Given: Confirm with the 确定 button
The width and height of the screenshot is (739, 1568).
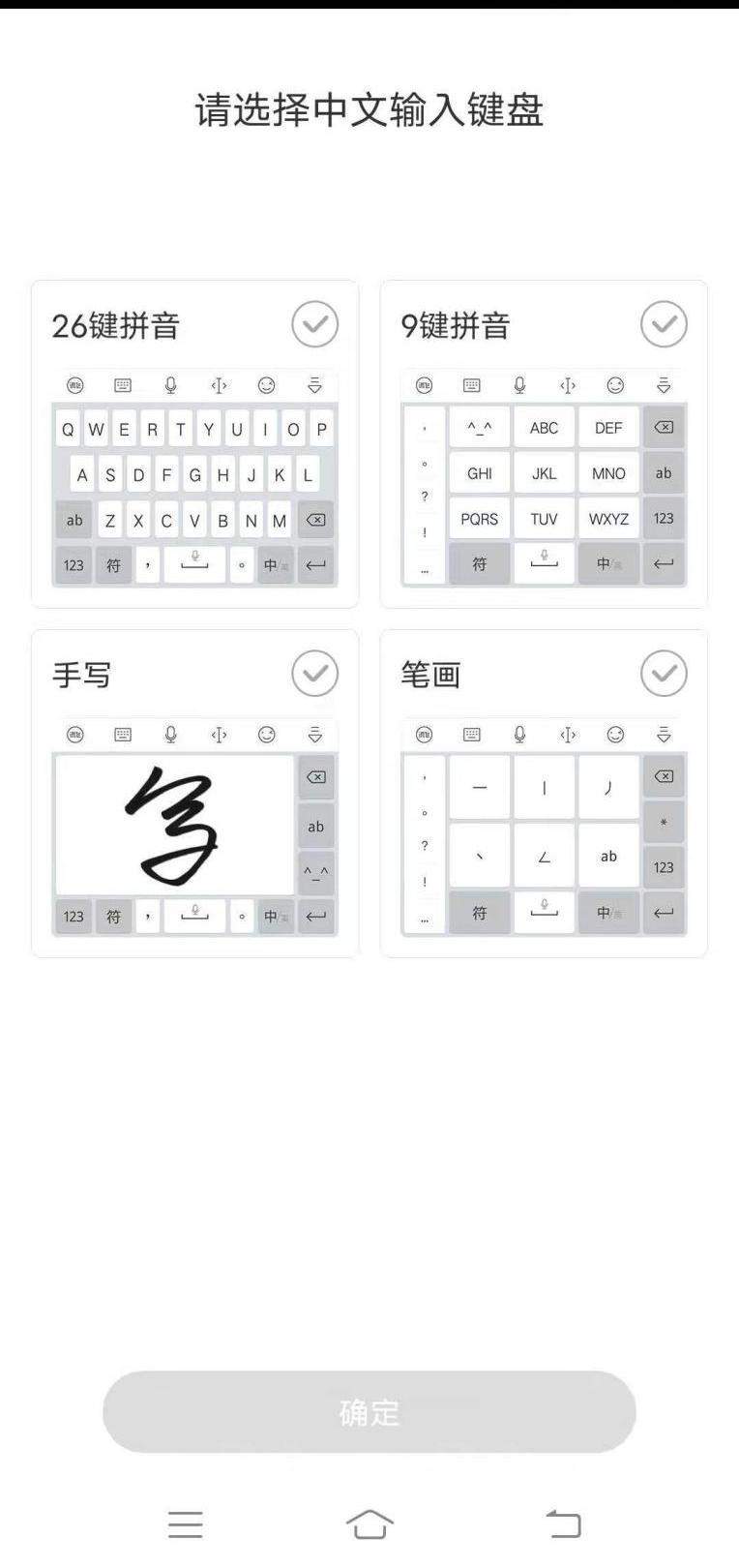Looking at the screenshot, I should tap(369, 1412).
